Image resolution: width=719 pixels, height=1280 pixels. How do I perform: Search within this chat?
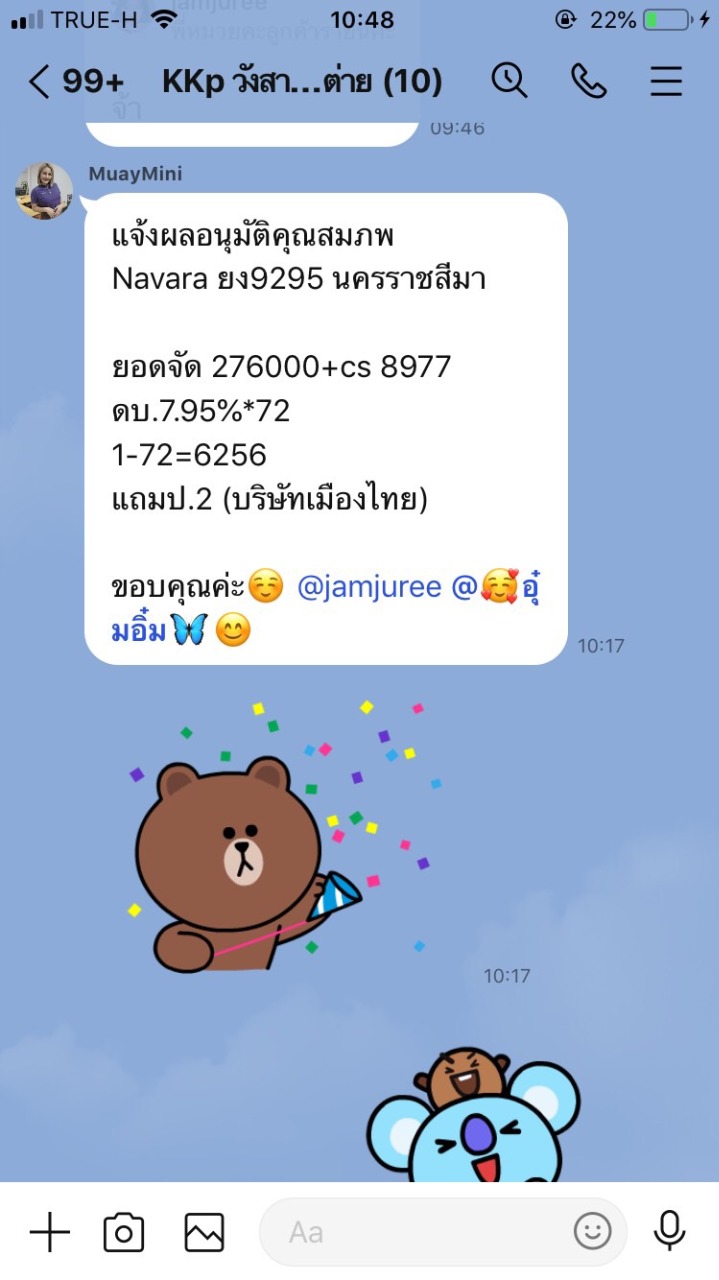(509, 81)
